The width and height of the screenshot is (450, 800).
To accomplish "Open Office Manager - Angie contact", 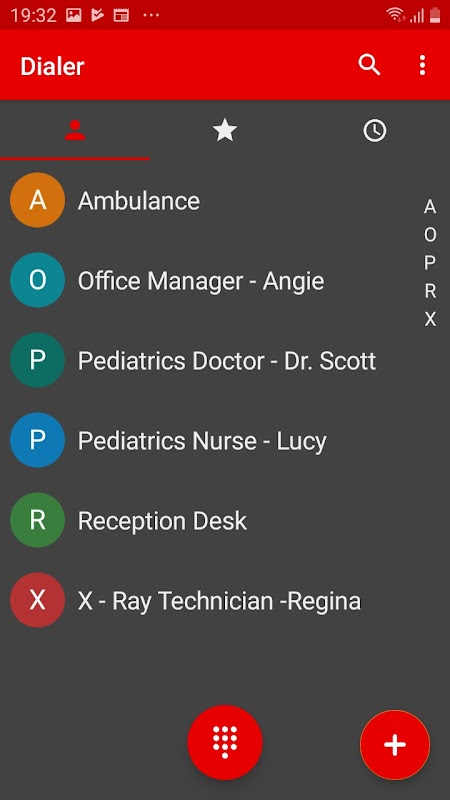I will [x=209, y=281].
